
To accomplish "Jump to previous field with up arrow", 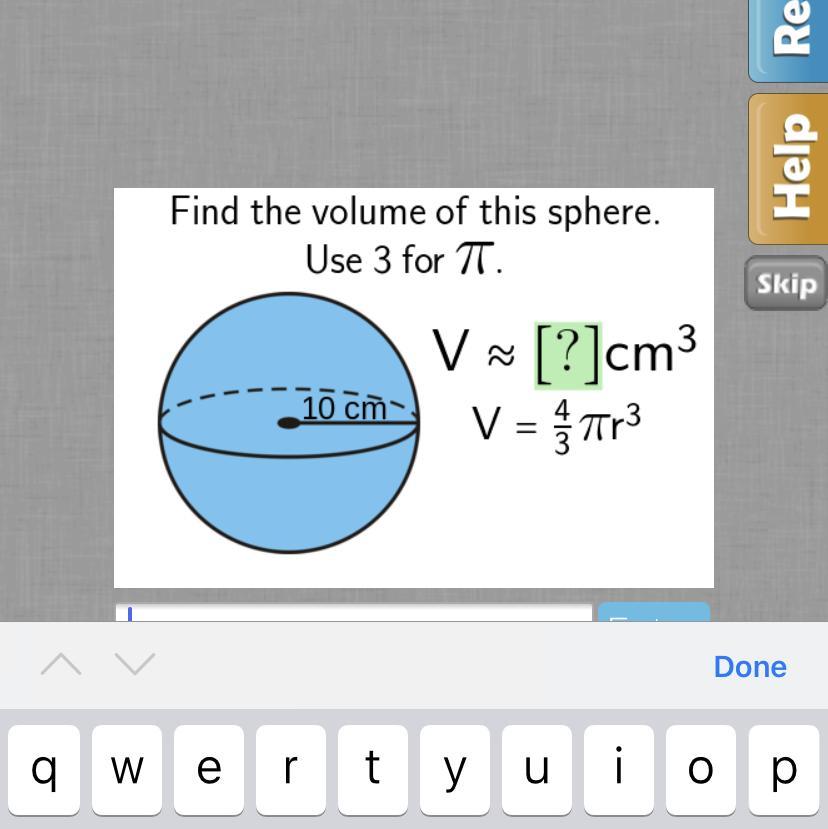I will (61, 665).
